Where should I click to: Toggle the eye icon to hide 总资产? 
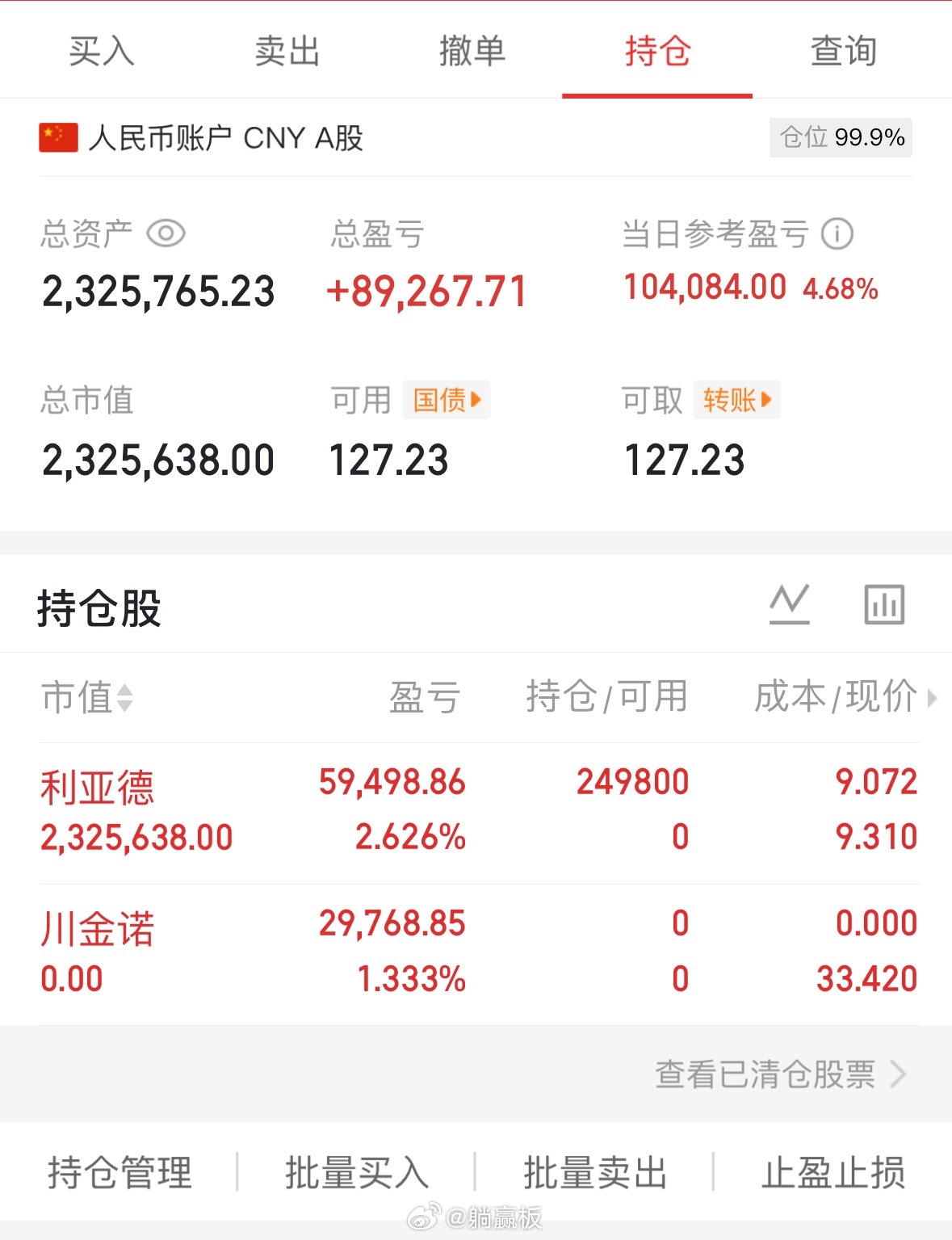165,233
